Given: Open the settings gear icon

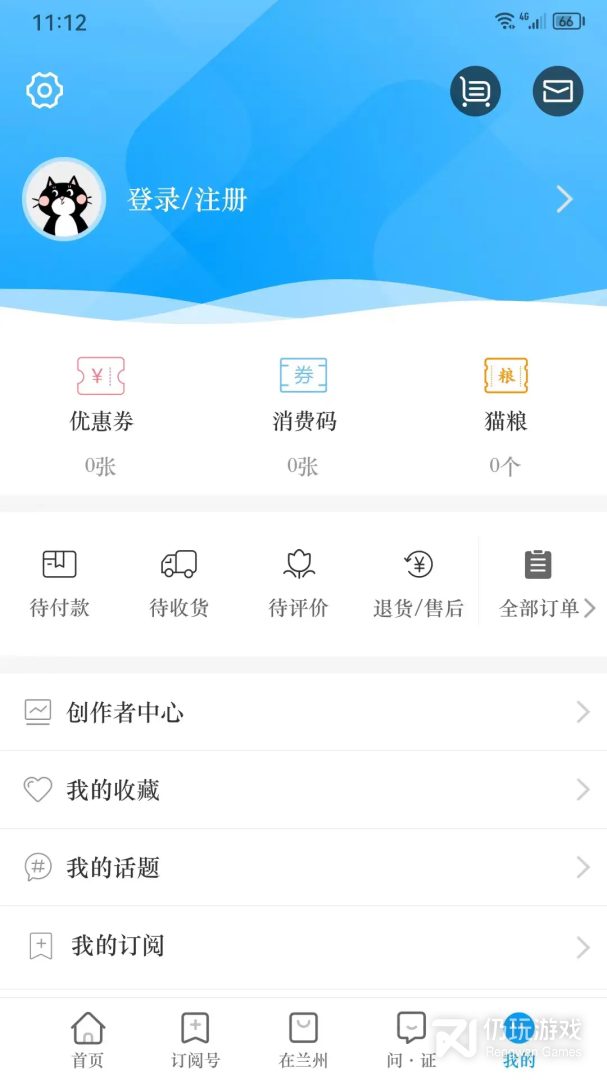Looking at the screenshot, I should (x=45, y=91).
